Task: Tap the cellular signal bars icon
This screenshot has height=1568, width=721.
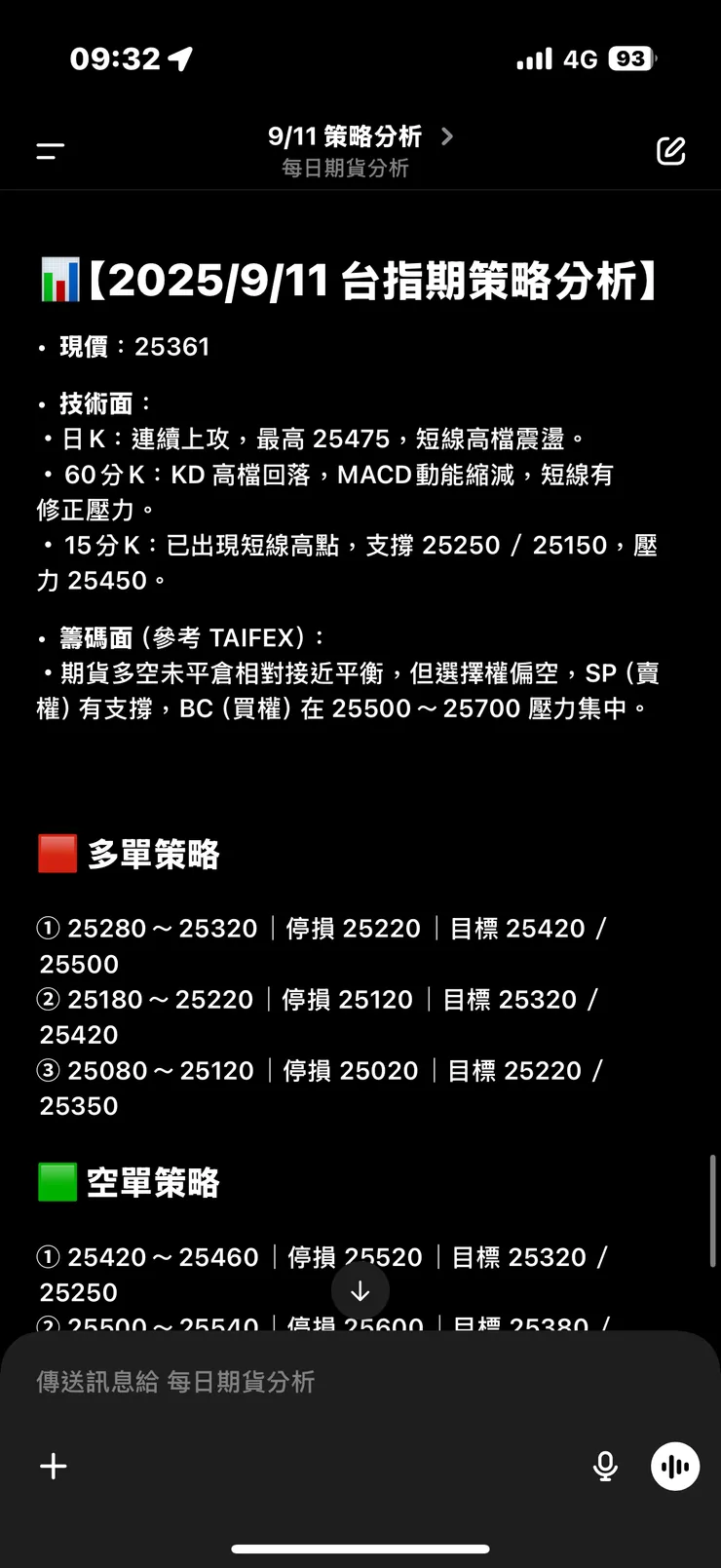Action: [534, 59]
